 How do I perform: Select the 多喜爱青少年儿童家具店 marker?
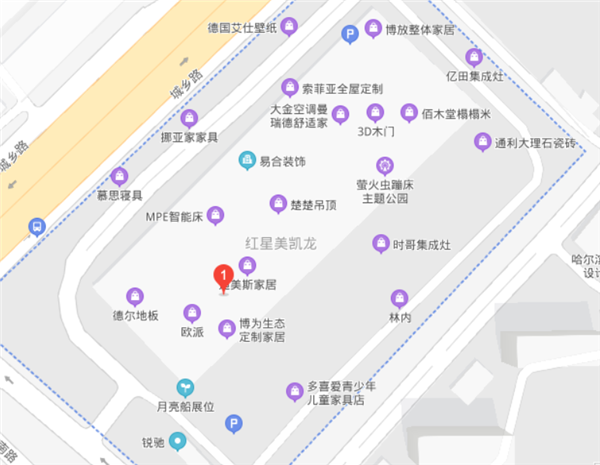click(295, 391)
